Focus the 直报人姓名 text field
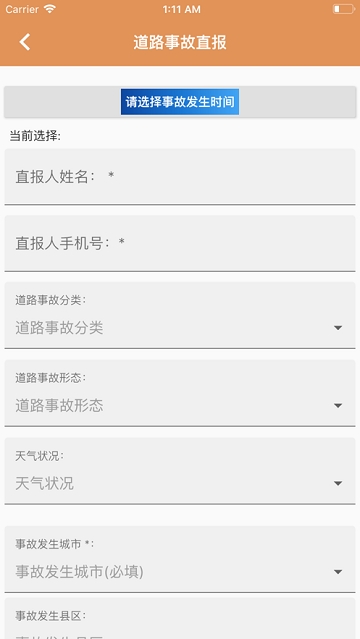360x639 pixels. [180, 176]
